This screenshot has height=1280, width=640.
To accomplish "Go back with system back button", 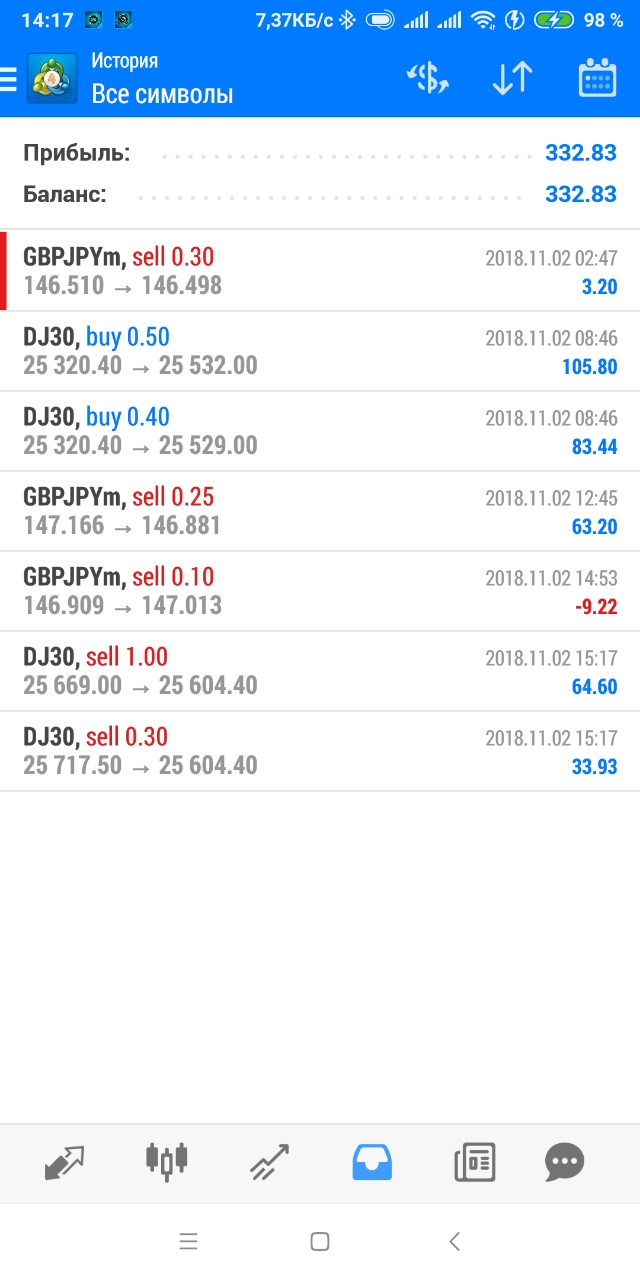I will [454, 1242].
